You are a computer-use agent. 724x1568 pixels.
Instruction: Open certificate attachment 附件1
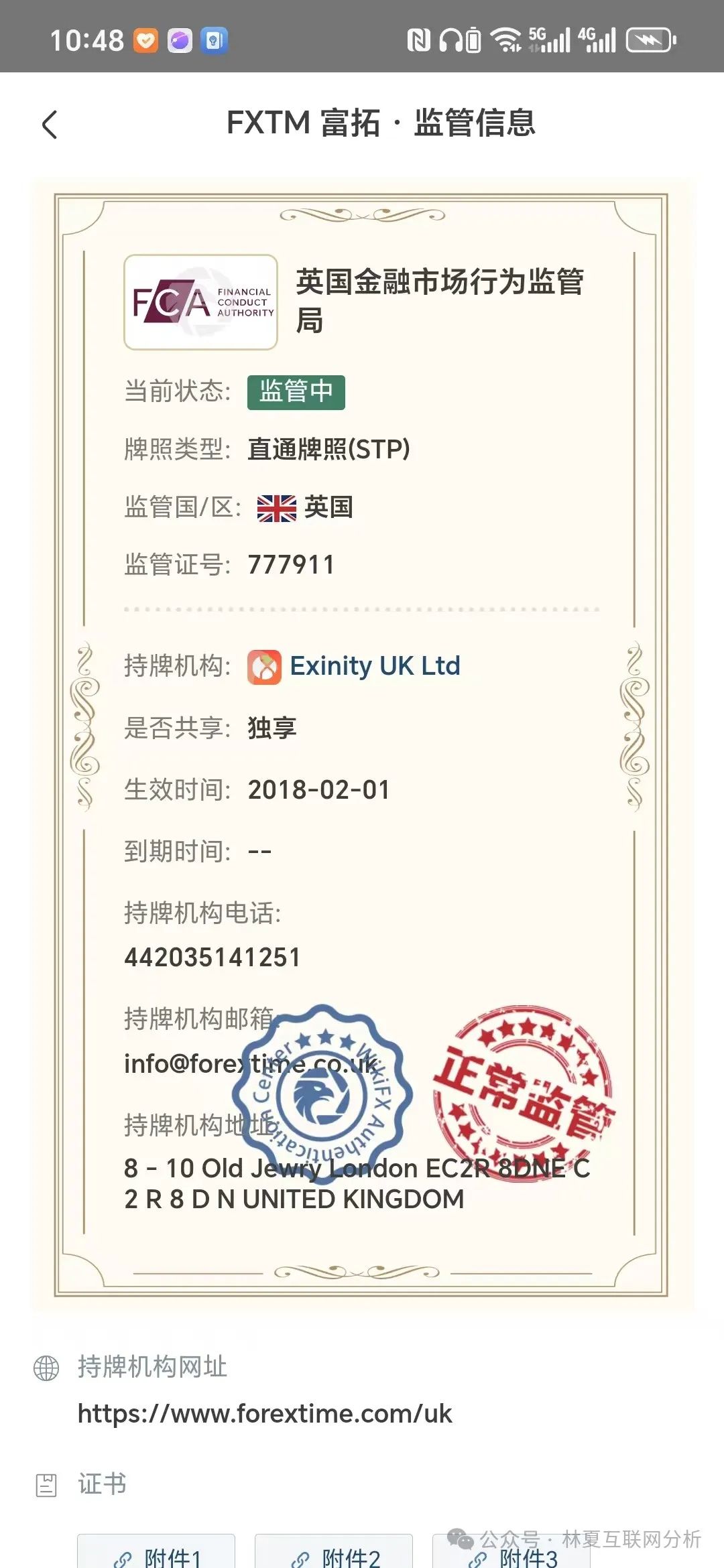point(157,1556)
